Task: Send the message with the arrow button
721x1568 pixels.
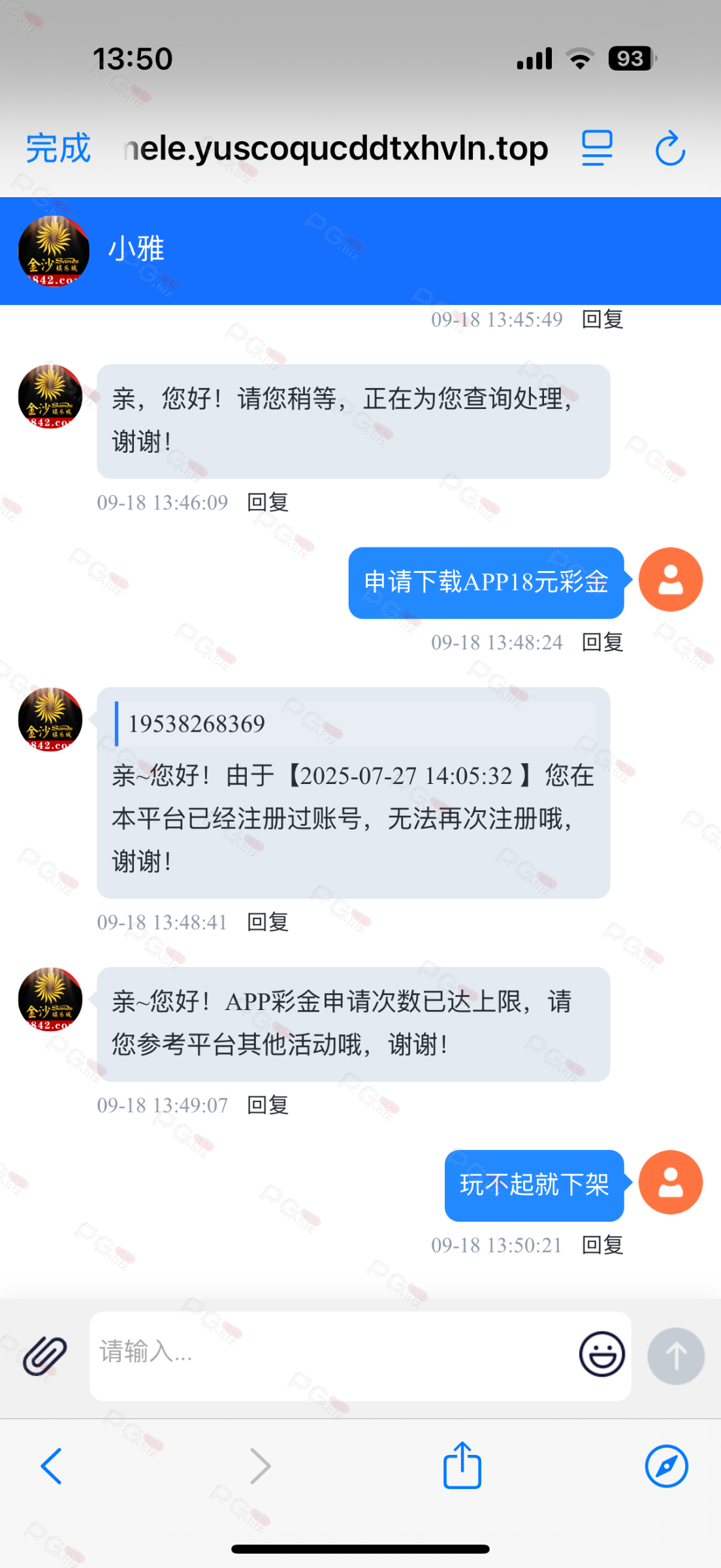Action: pyautogui.click(x=675, y=1356)
